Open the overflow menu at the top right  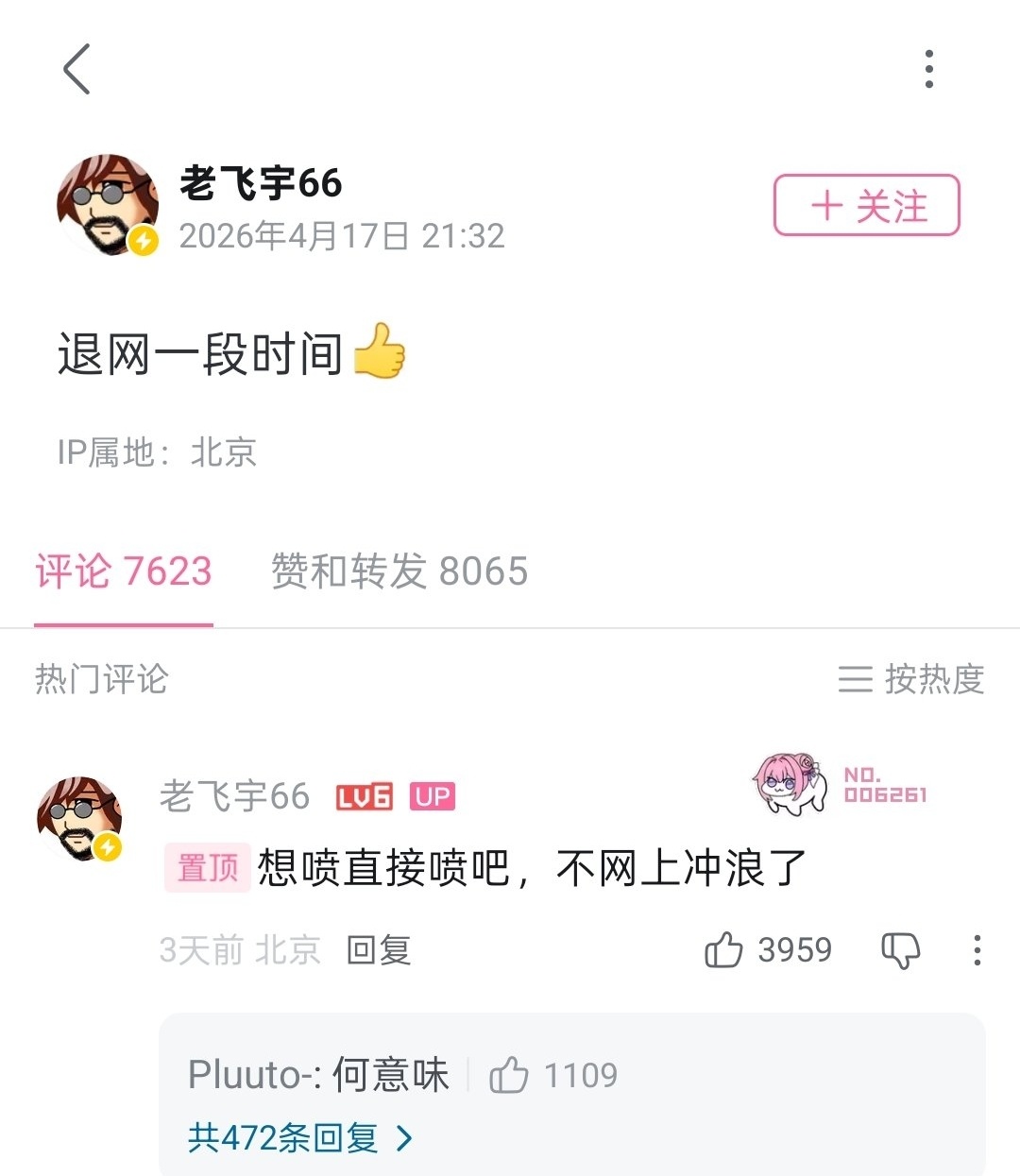(x=929, y=69)
